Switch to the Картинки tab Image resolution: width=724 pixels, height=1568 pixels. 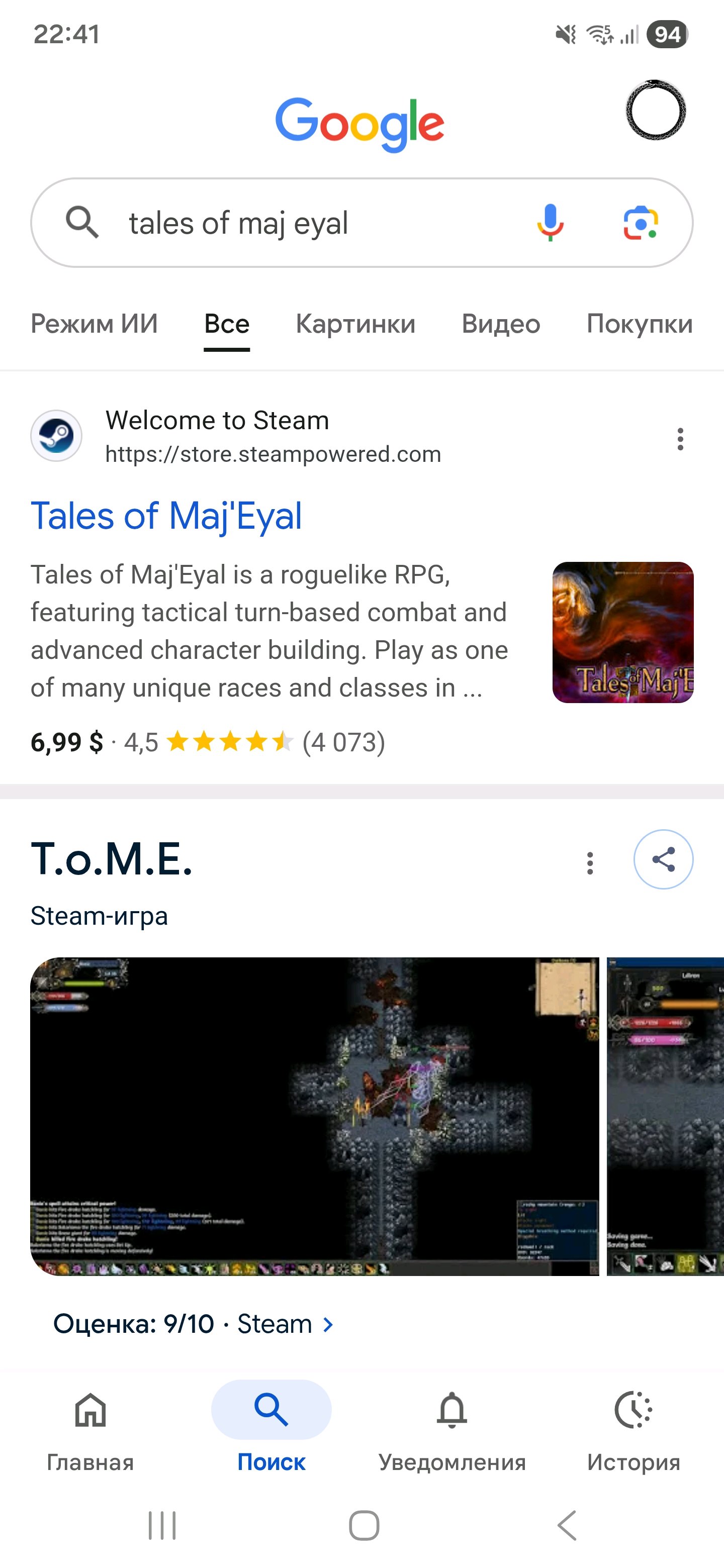click(355, 324)
